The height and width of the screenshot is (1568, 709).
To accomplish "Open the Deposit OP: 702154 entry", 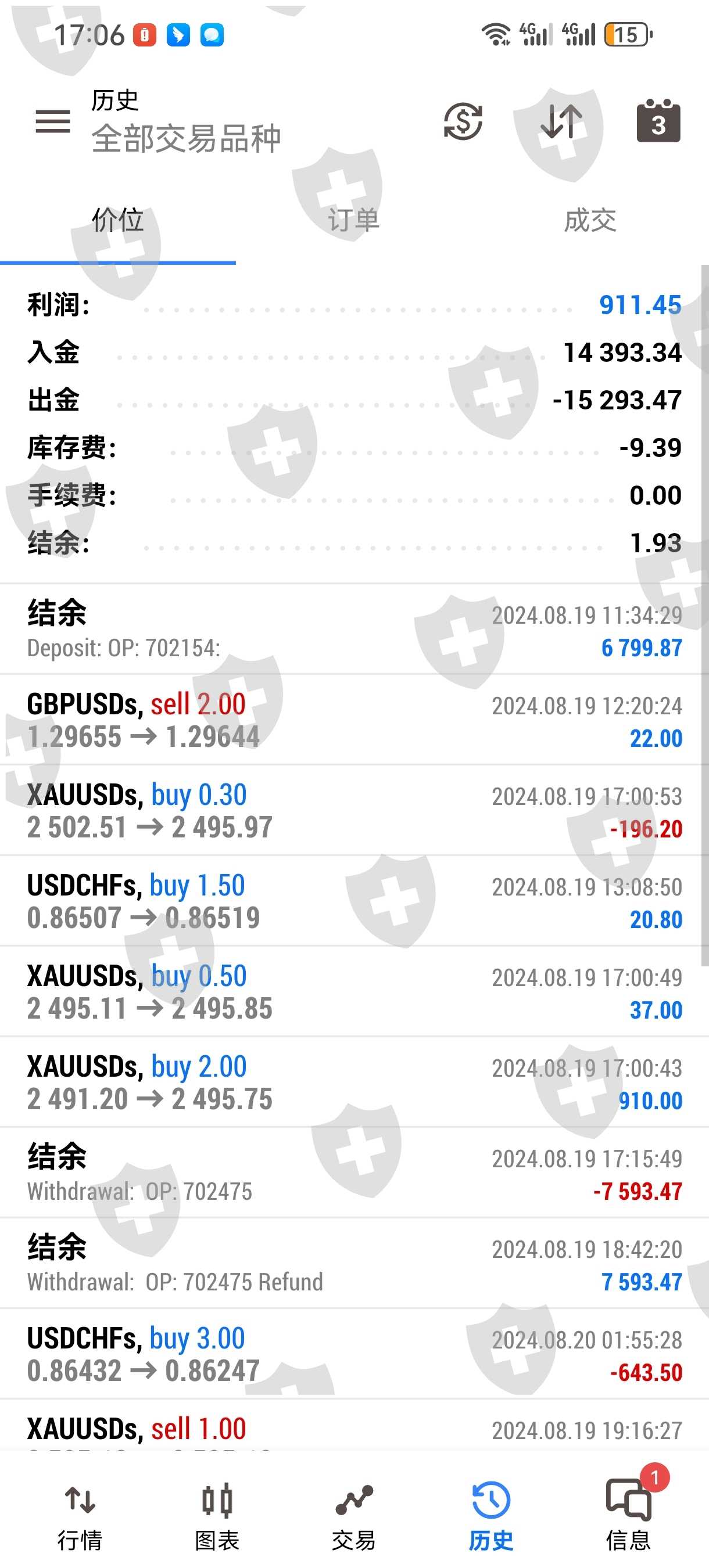I will [353, 630].
